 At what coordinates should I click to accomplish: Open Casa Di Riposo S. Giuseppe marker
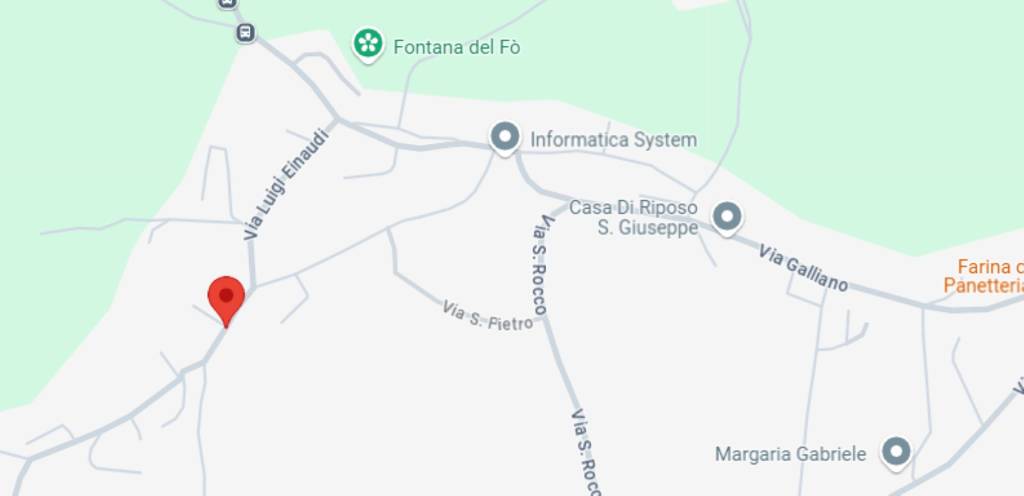tap(727, 216)
